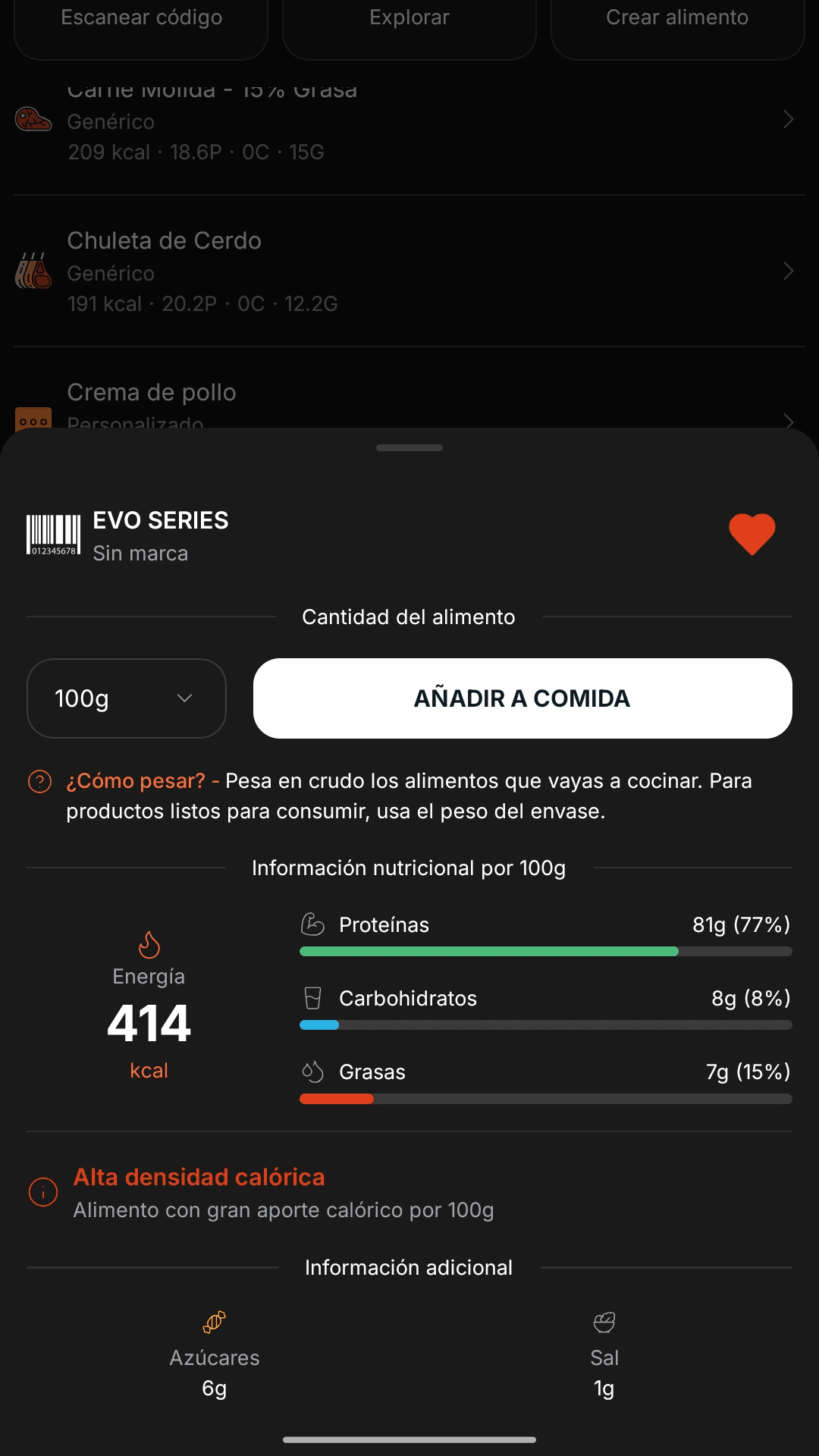Screen dimensions: 819x1456
Task: Click the Alta densidad calórica warning icon
Action: pyautogui.click(x=43, y=1192)
